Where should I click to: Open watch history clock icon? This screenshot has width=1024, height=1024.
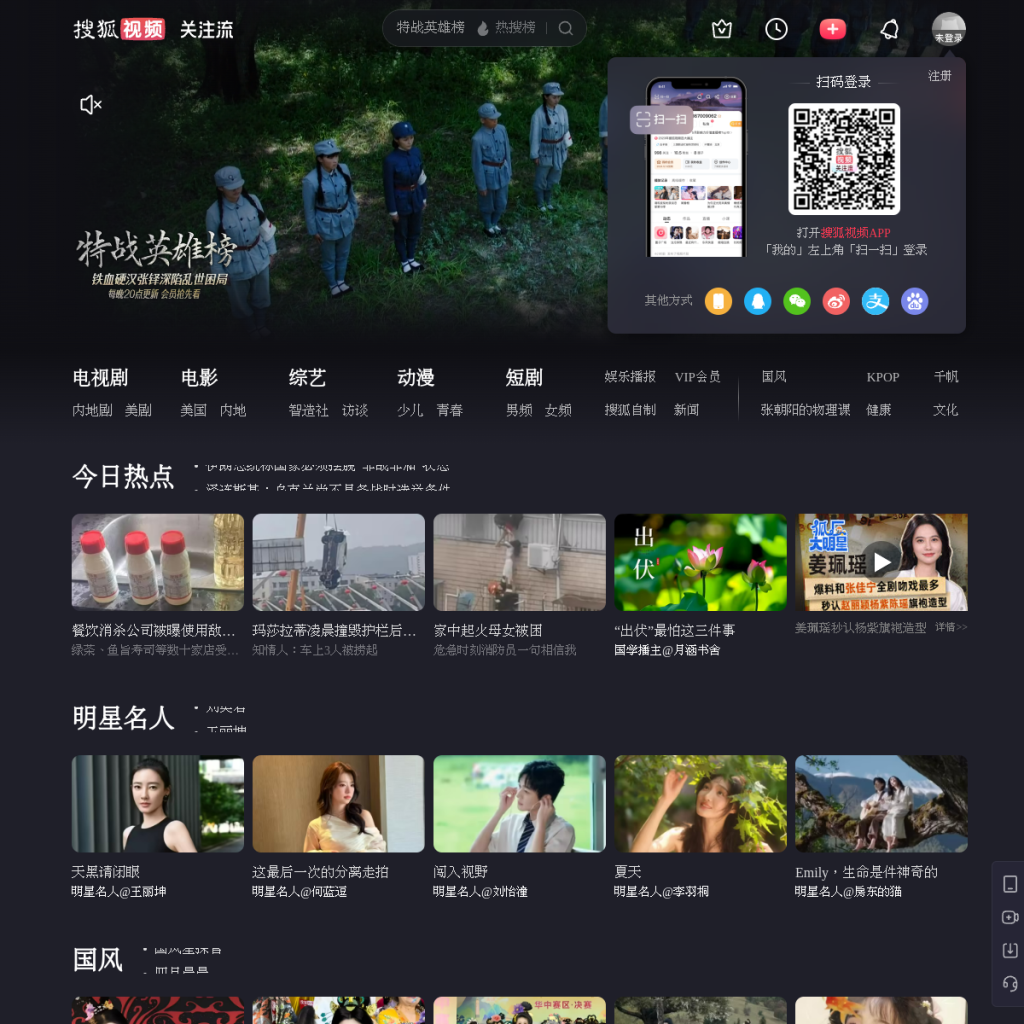(776, 29)
